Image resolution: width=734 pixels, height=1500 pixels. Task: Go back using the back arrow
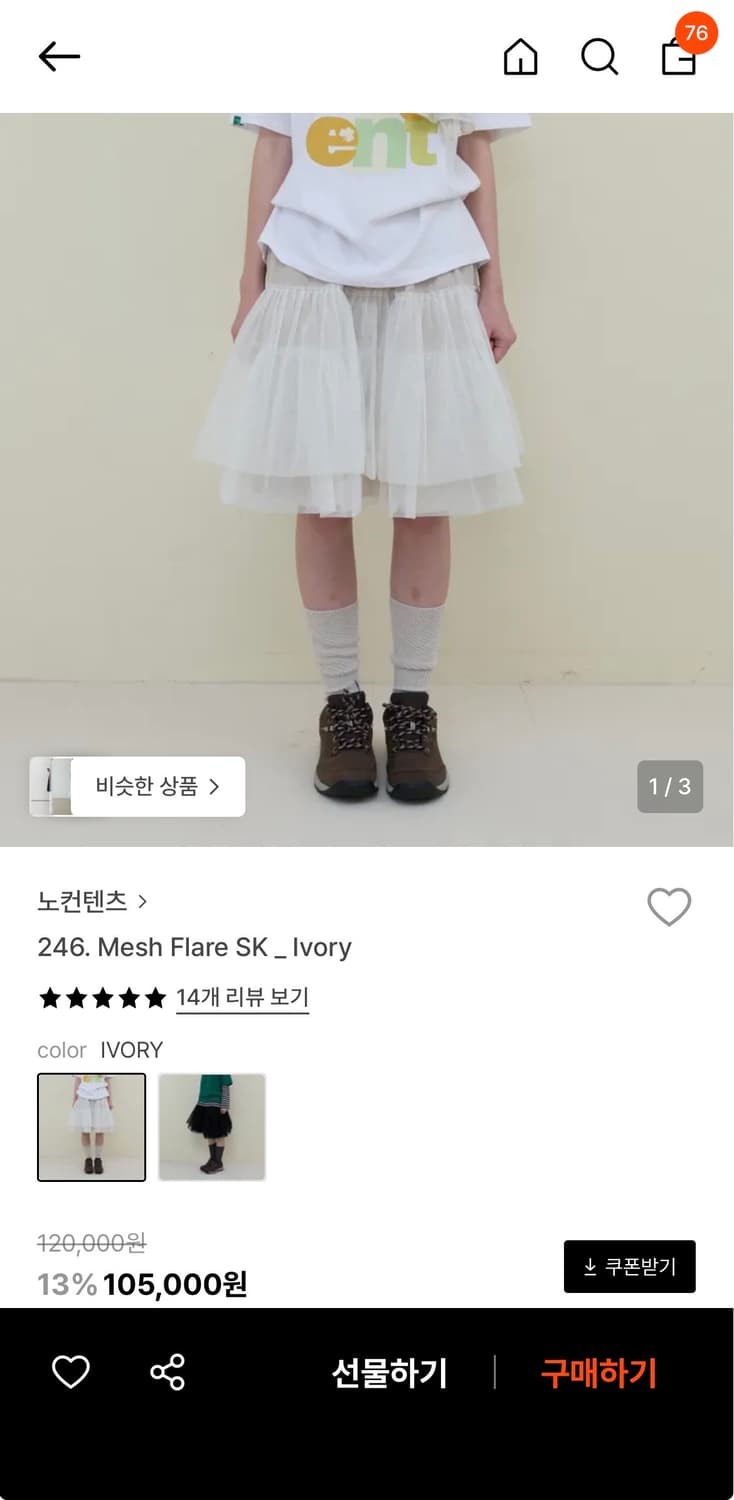coord(59,57)
